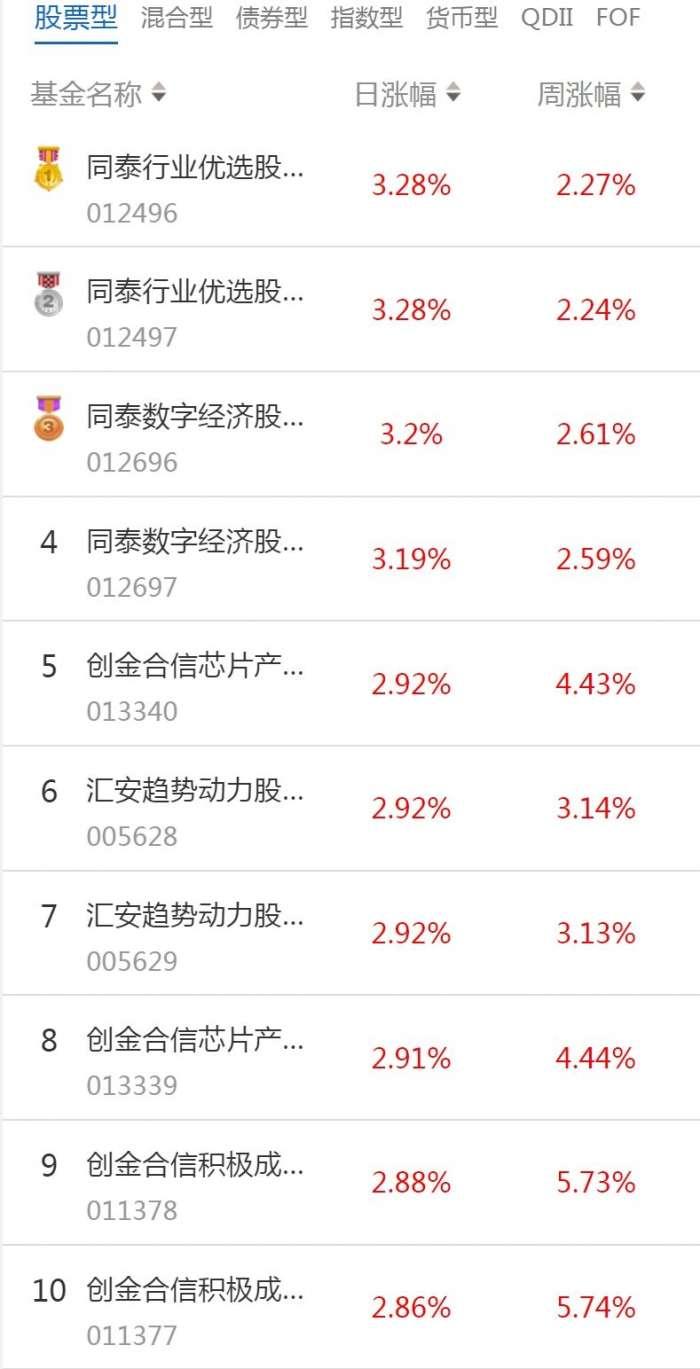The image size is (700, 1369).
Task: Open the 货币型 tab
Action: click(462, 18)
